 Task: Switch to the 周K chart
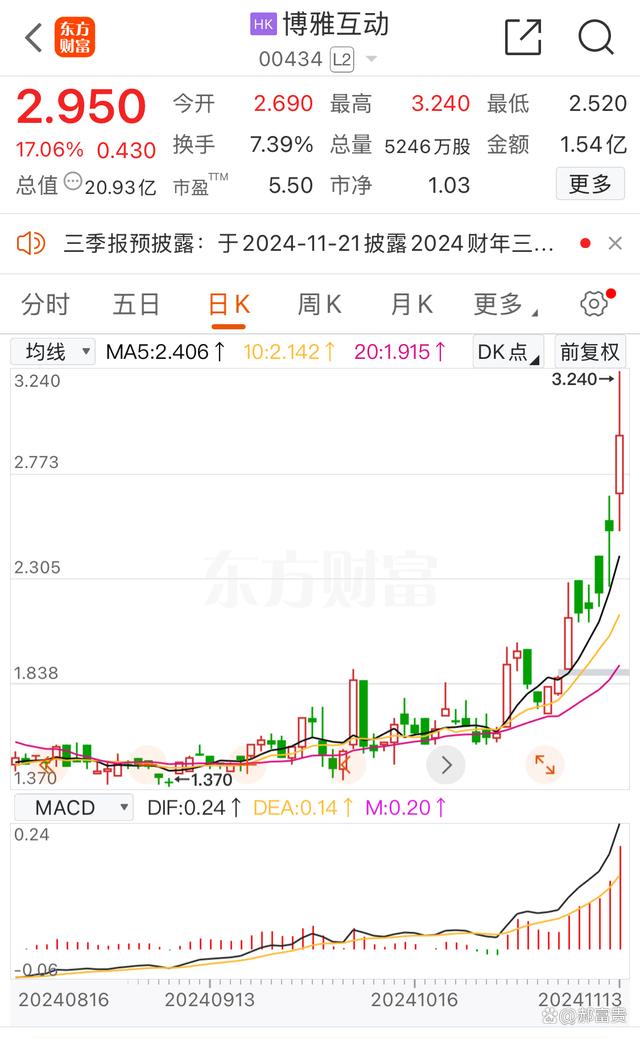click(x=319, y=305)
